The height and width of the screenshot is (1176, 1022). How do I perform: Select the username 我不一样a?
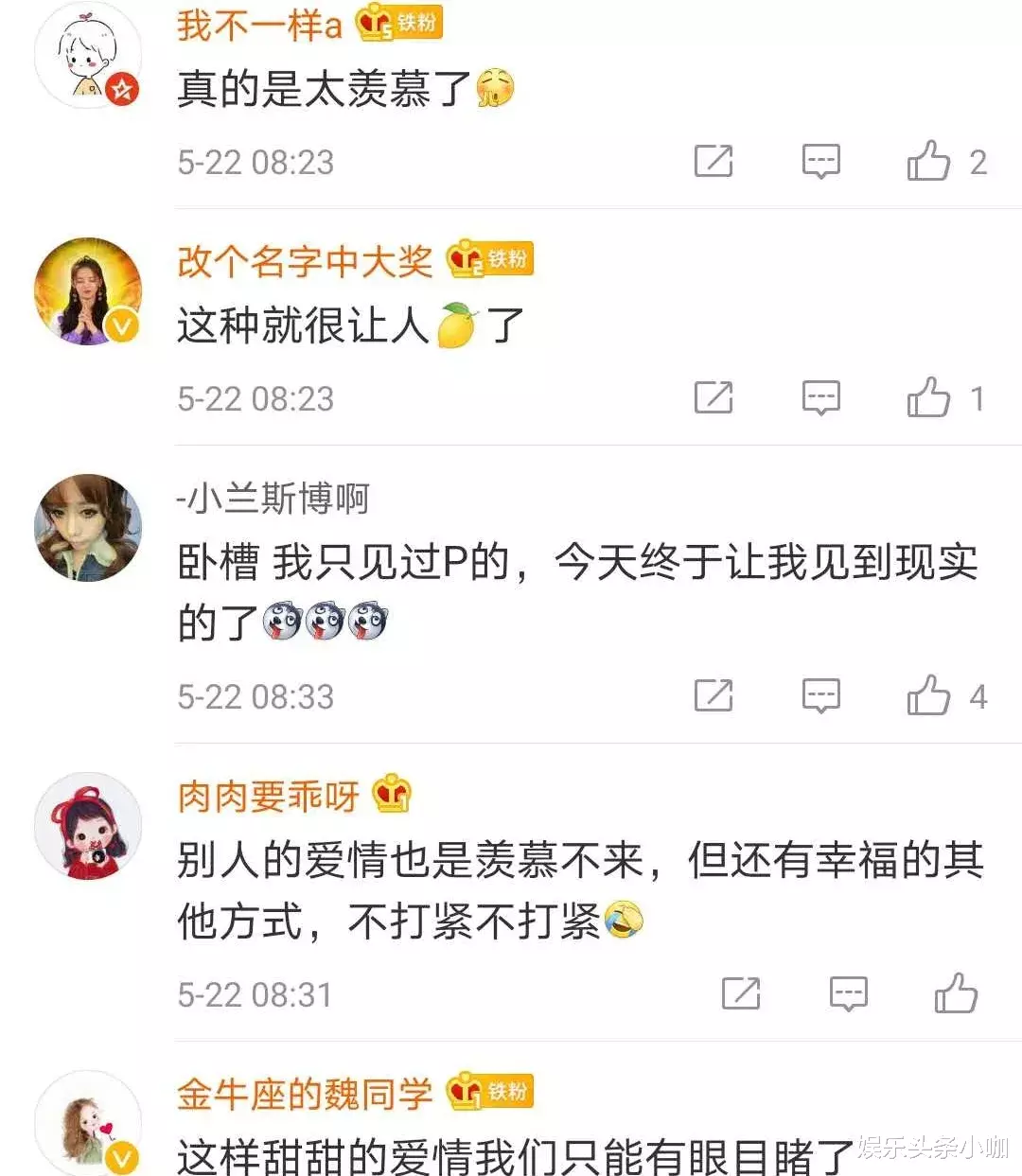coord(254,26)
